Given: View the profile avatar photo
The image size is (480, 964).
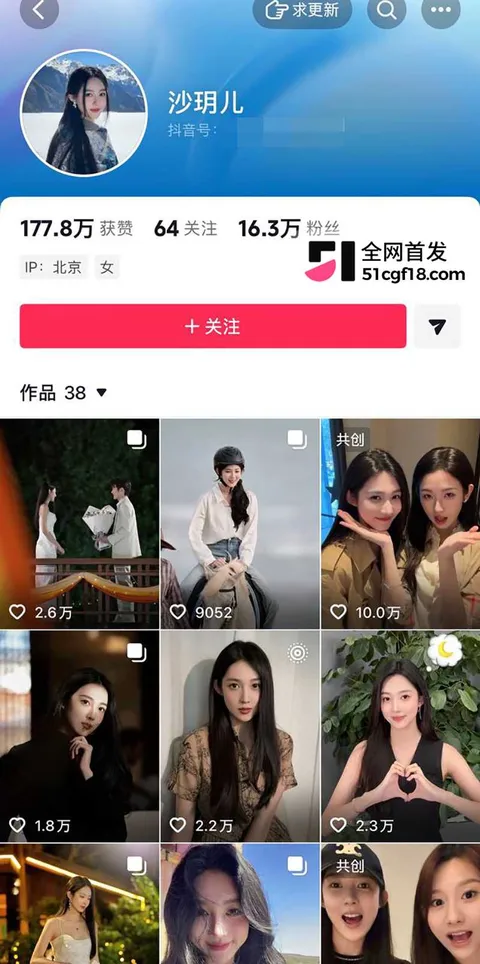Looking at the screenshot, I should [x=84, y=113].
